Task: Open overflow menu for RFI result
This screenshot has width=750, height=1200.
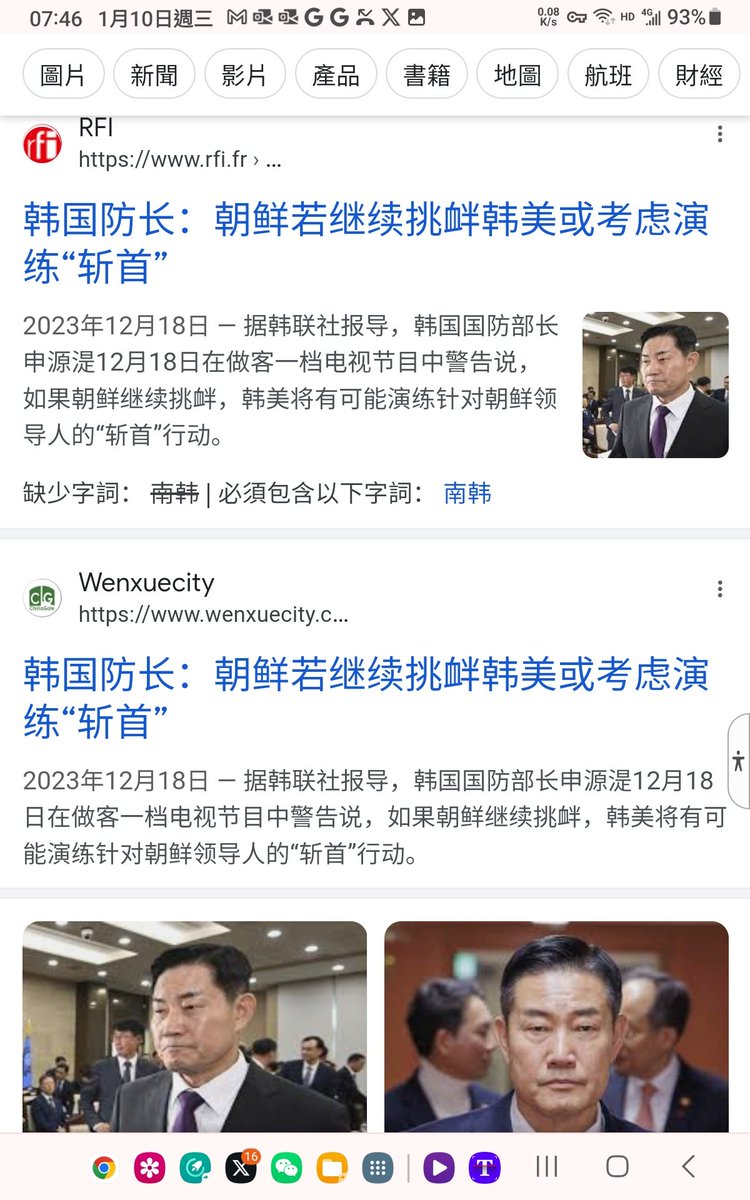Action: 719,135
